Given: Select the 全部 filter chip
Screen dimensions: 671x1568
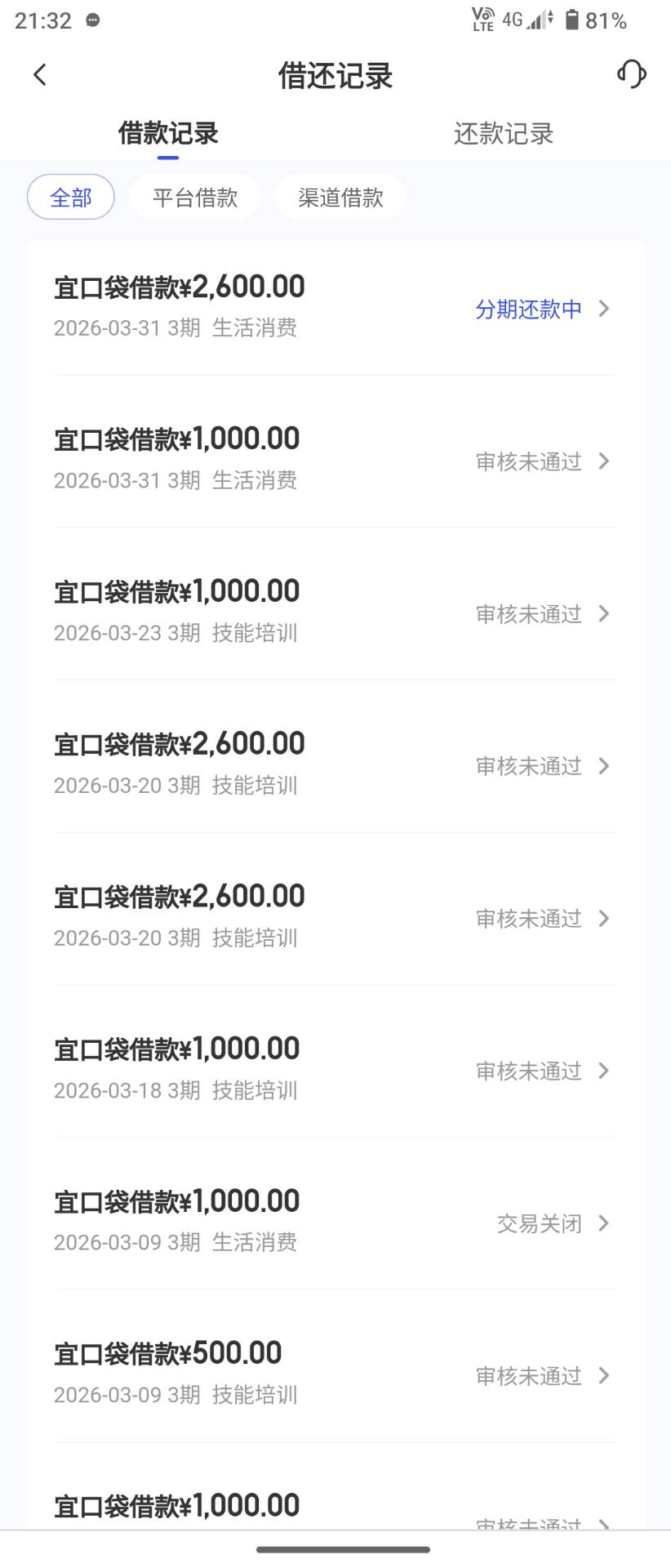Looking at the screenshot, I should [x=71, y=197].
